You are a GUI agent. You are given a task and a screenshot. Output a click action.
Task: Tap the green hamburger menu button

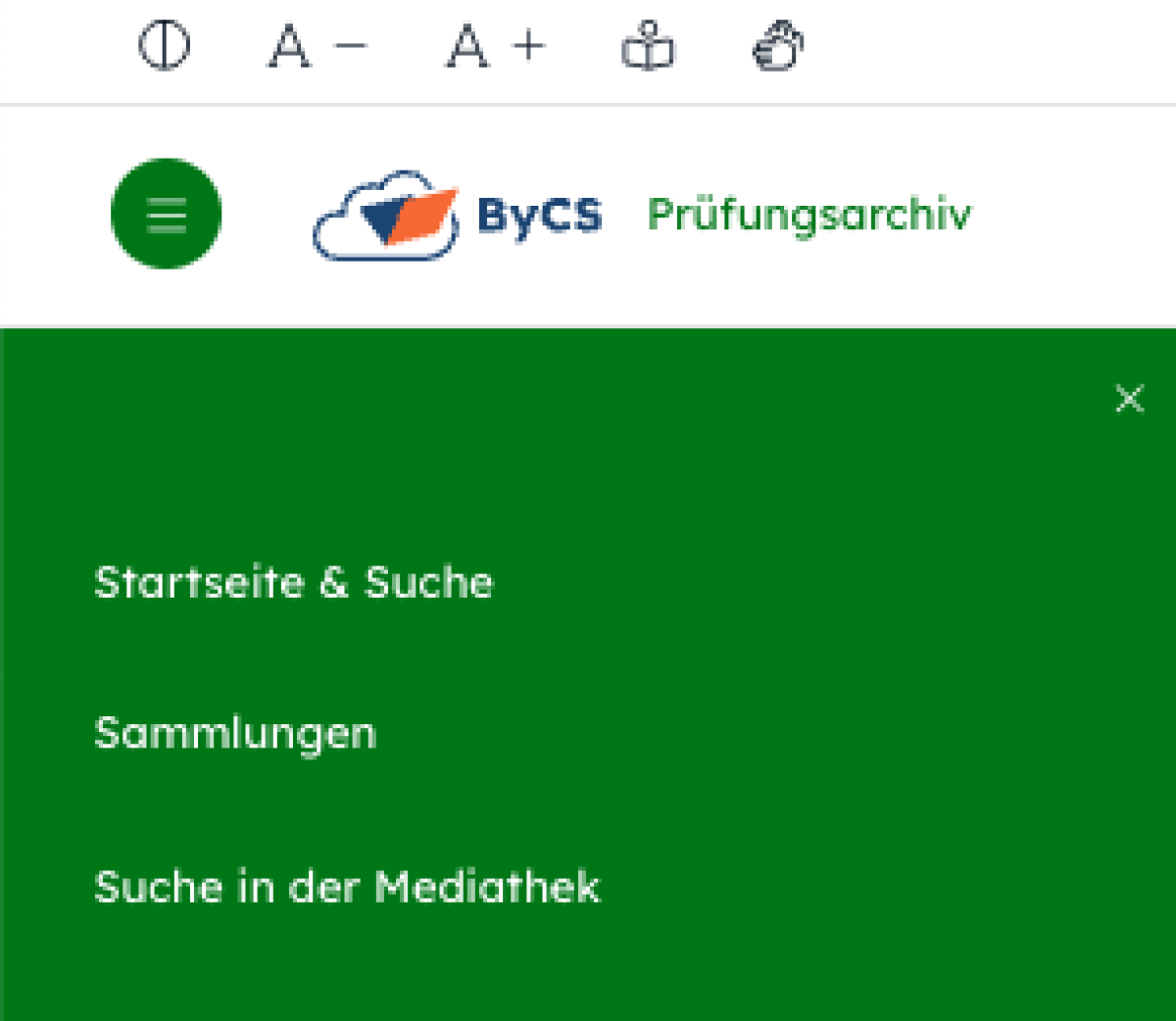167,214
